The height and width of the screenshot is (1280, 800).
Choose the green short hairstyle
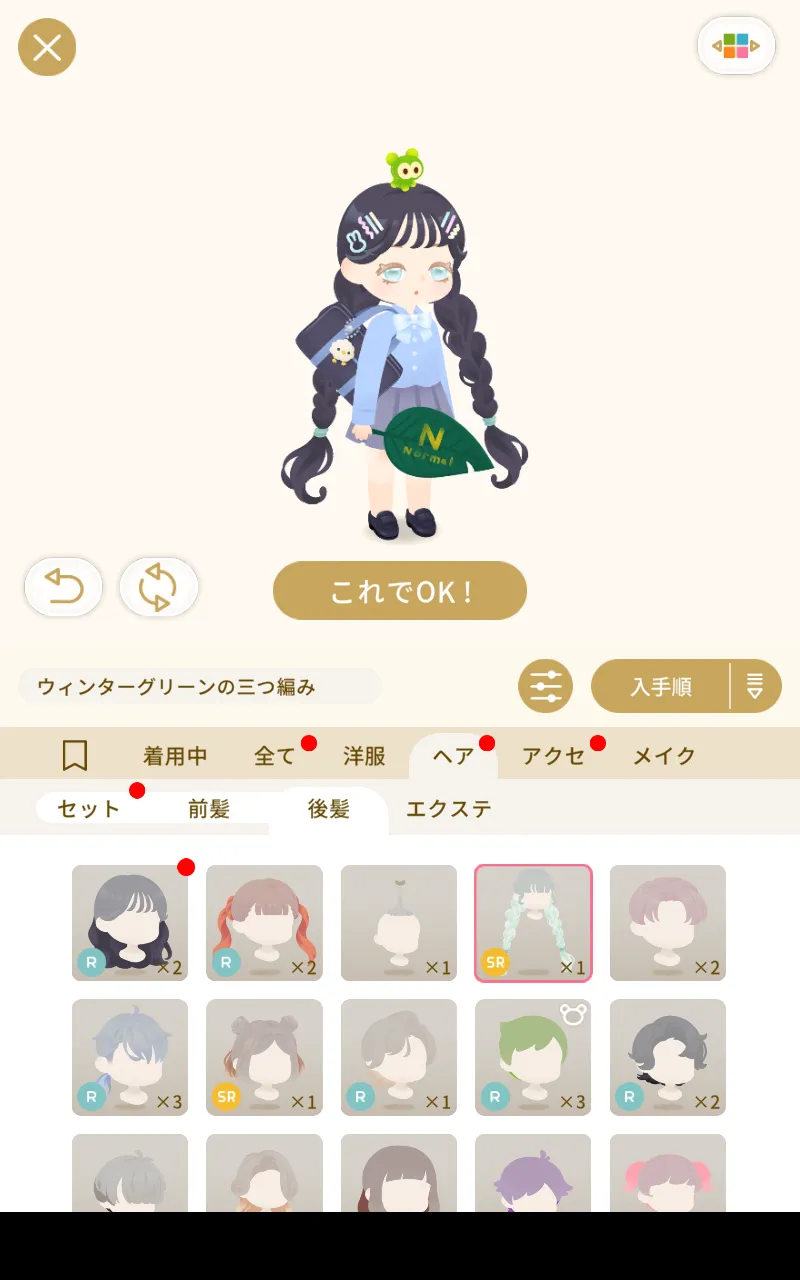pos(533,1057)
